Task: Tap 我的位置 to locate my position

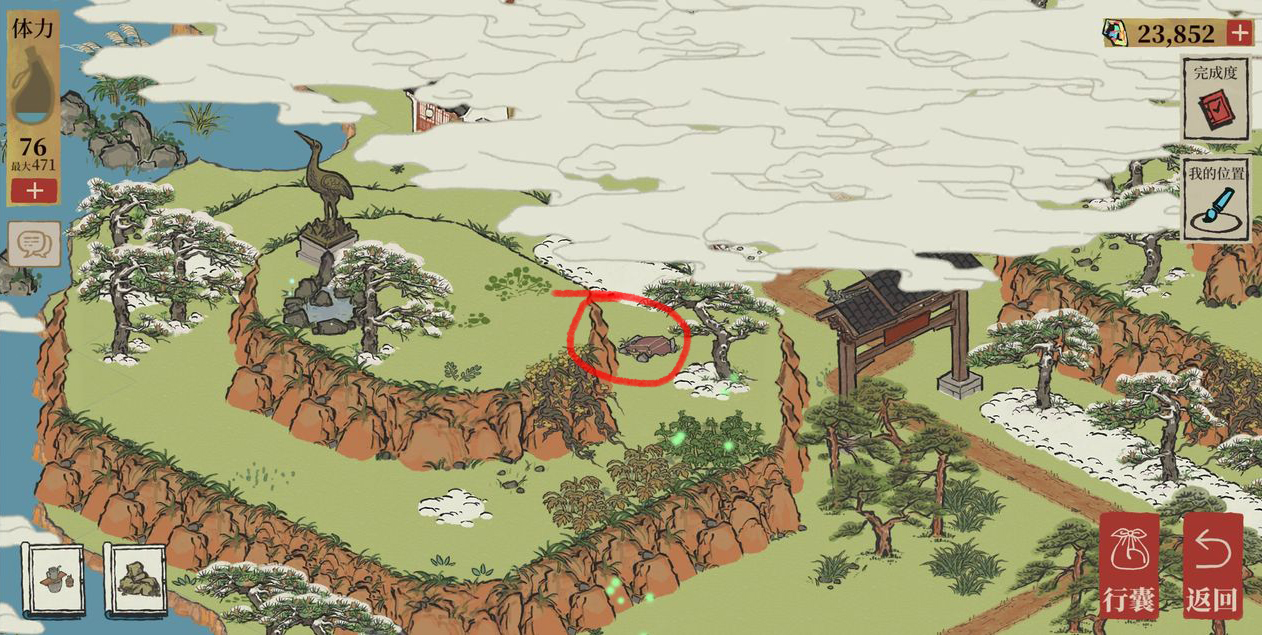Action: [1215, 199]
